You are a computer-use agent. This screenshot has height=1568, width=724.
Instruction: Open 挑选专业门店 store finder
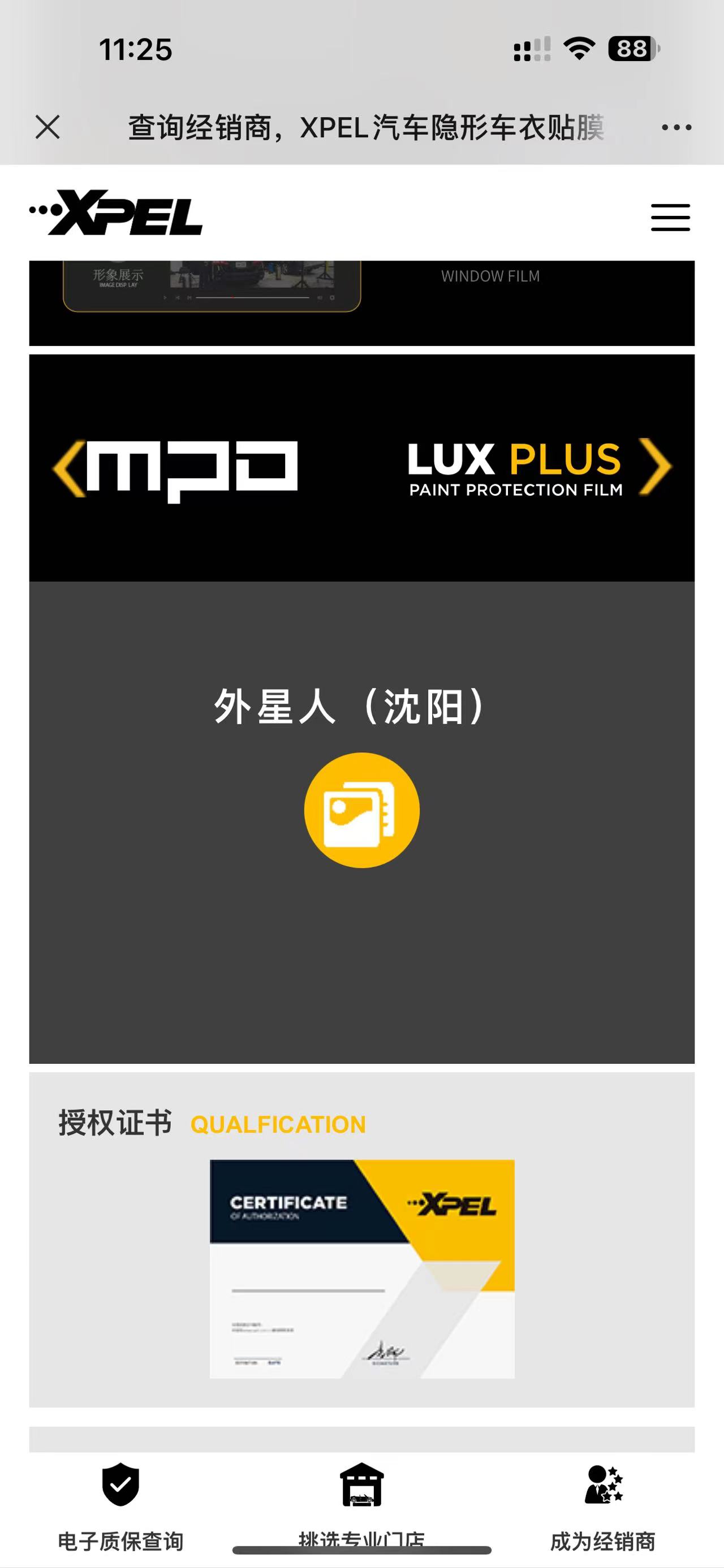(361, 1504)
